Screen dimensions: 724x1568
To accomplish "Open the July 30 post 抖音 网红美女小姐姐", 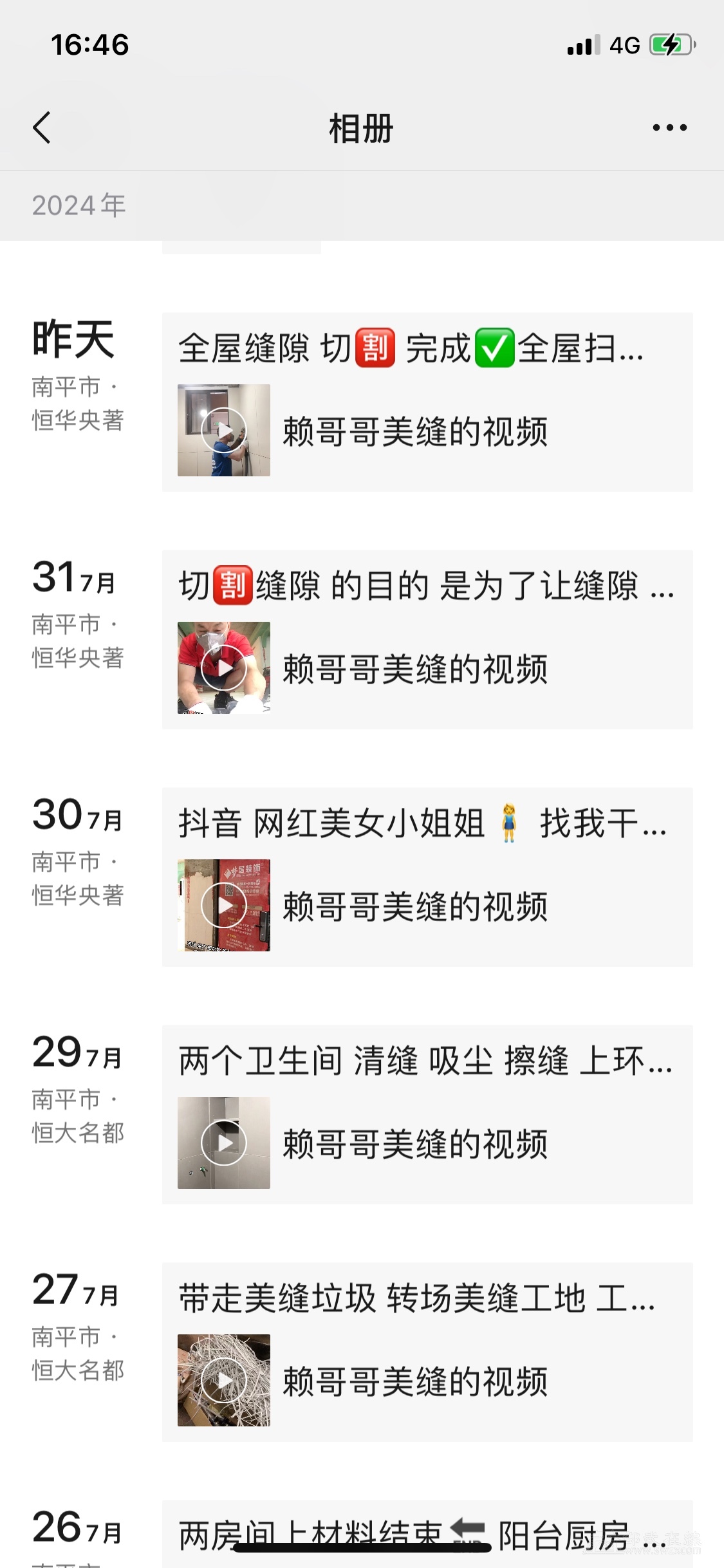I will point(427,877).
